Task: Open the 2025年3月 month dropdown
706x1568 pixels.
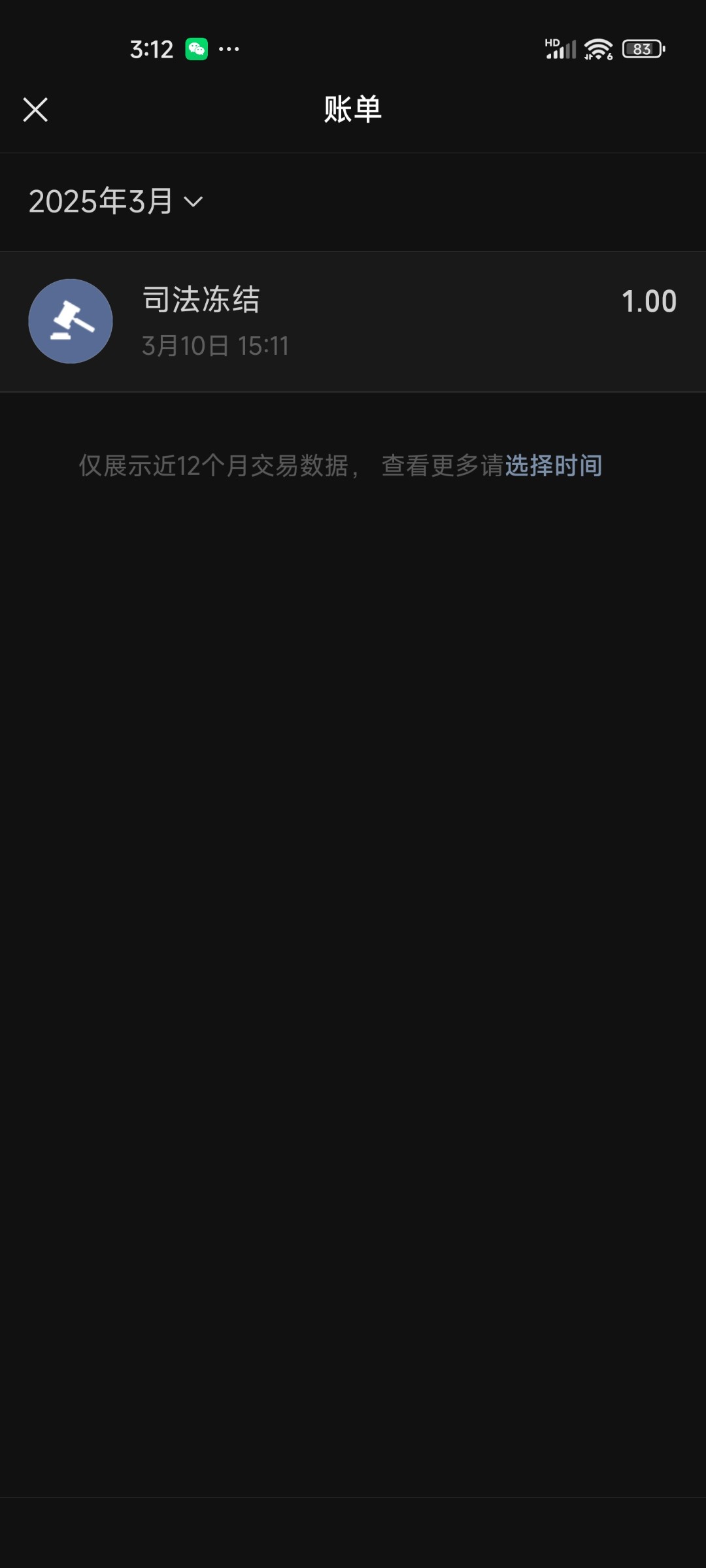Action: pyautogui.click(x=116, y=201)
